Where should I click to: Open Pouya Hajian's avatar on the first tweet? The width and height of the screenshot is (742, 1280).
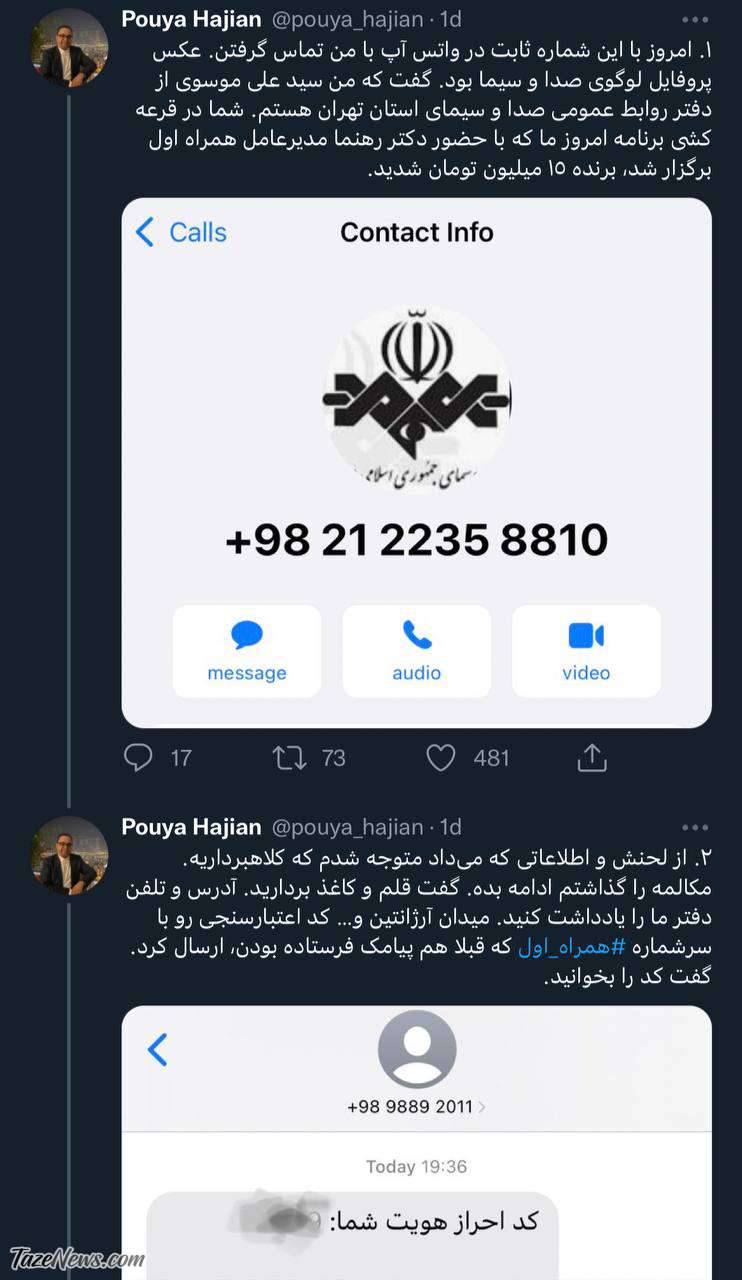coord(69,47)
